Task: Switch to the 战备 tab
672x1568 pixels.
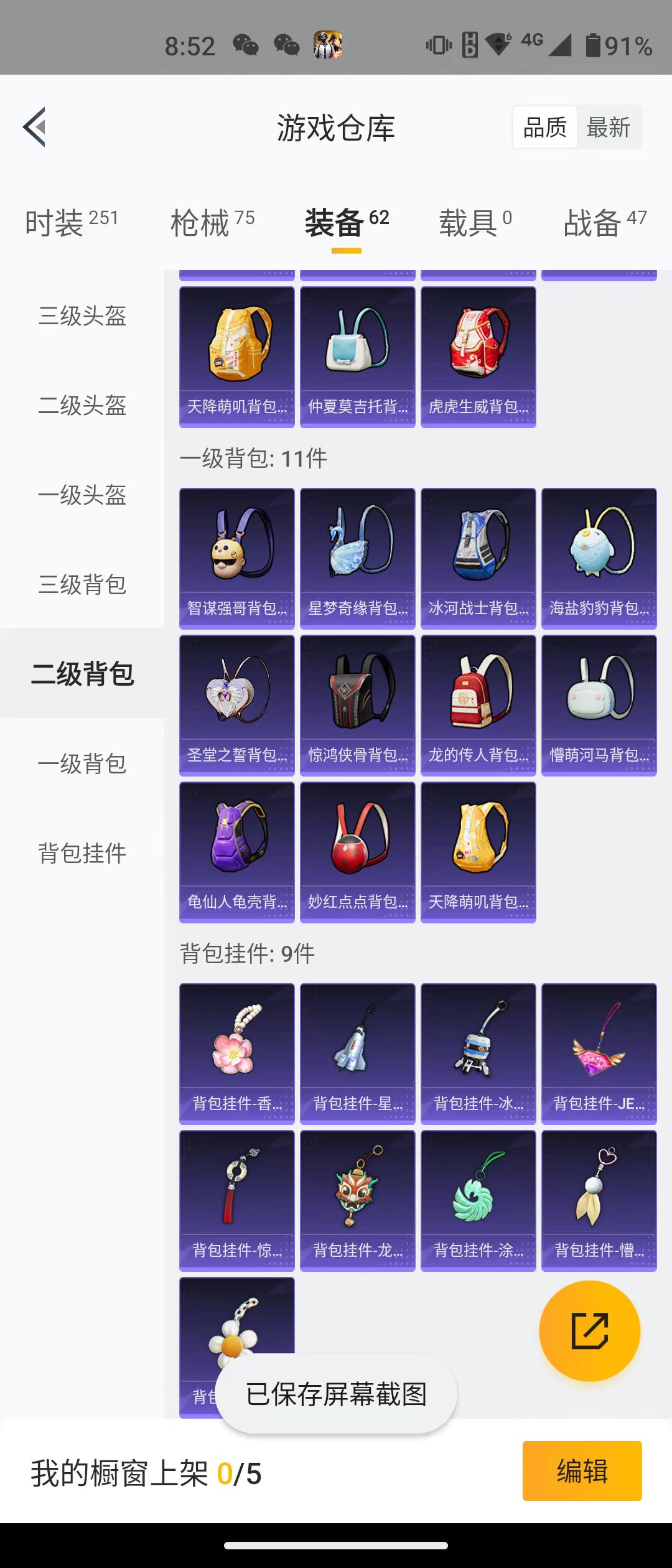Action: tap(605, 222)
